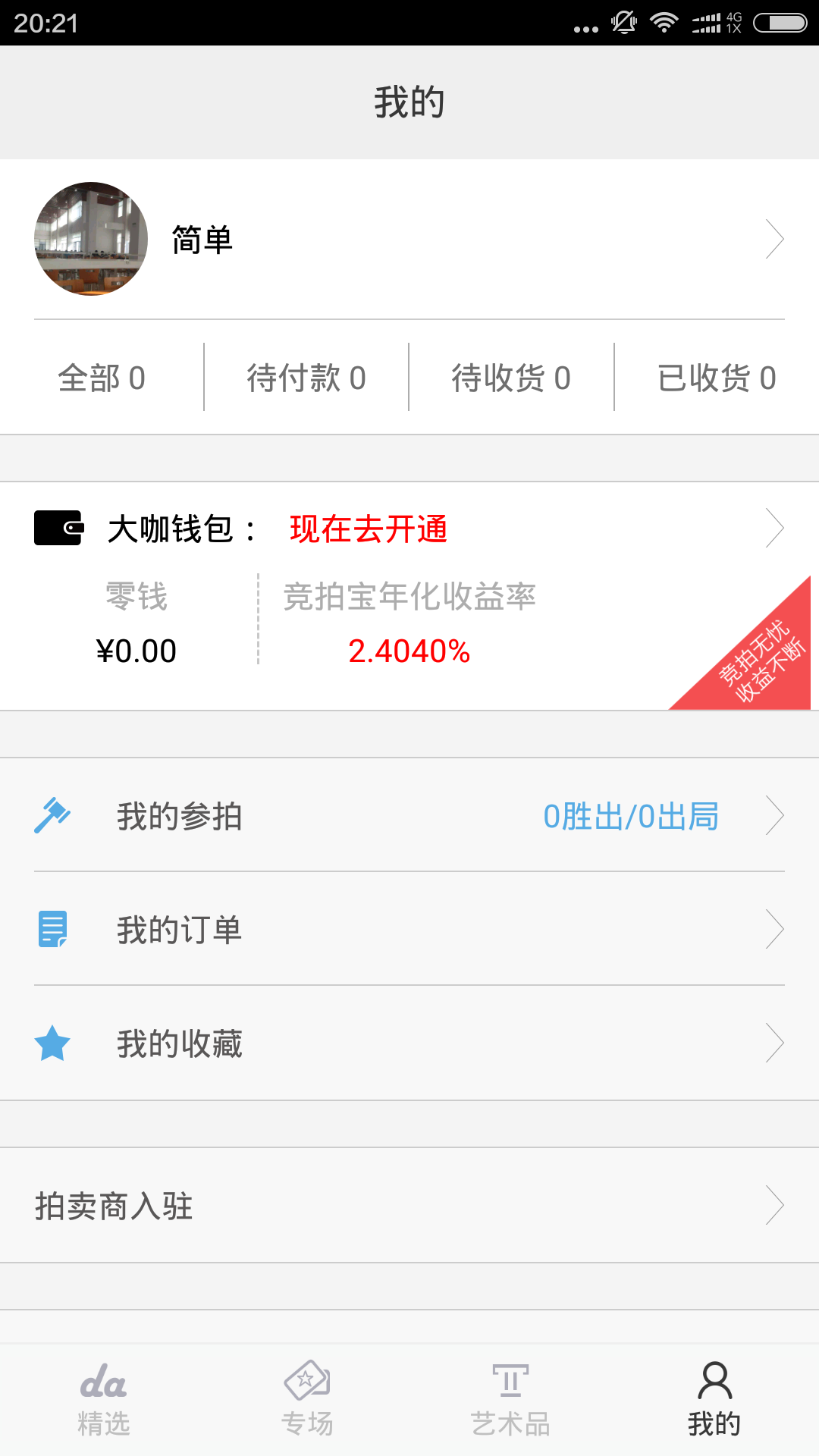Tap 现在去开通 to activate wallet

tap(369, 529)
